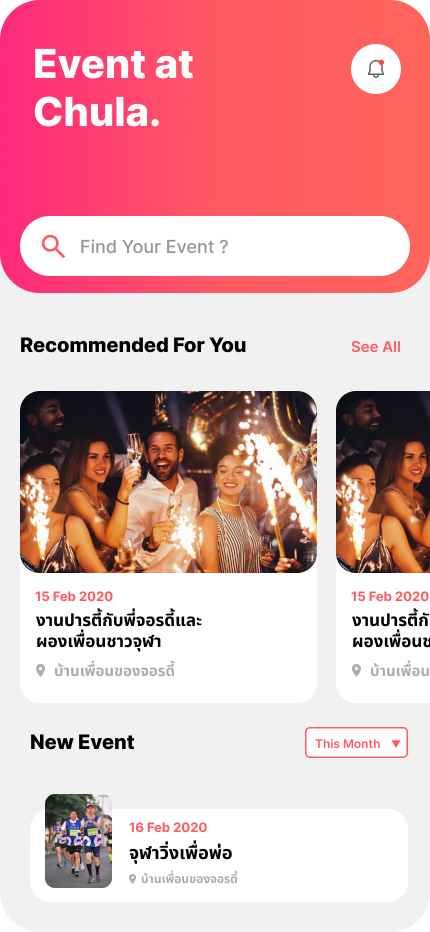This screenshot has width=430, height=932.
Task: Open the first 15 Feb 2020 party event card
Action: (168, 547)
